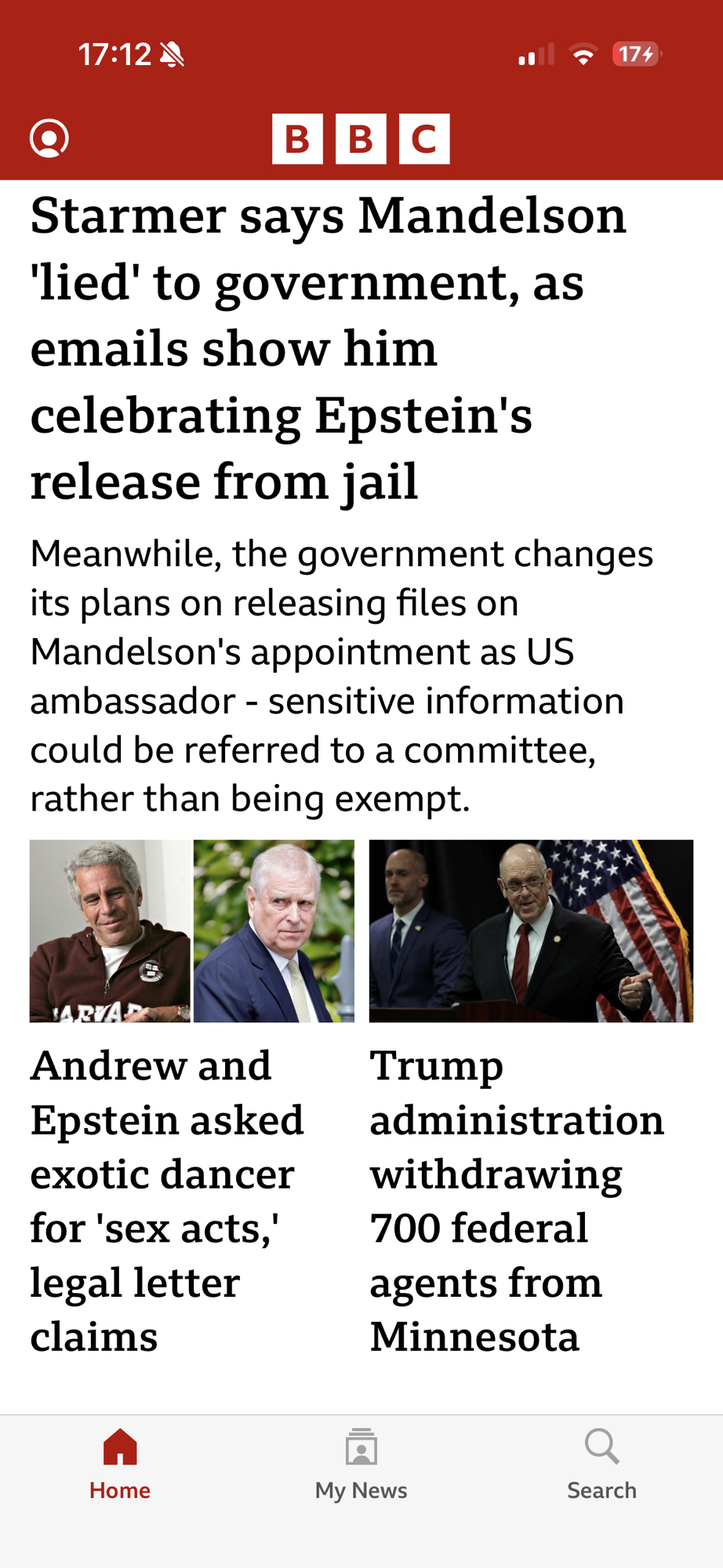
Task: Switch to the Search tab
Action: click(x=601, y=1464)
